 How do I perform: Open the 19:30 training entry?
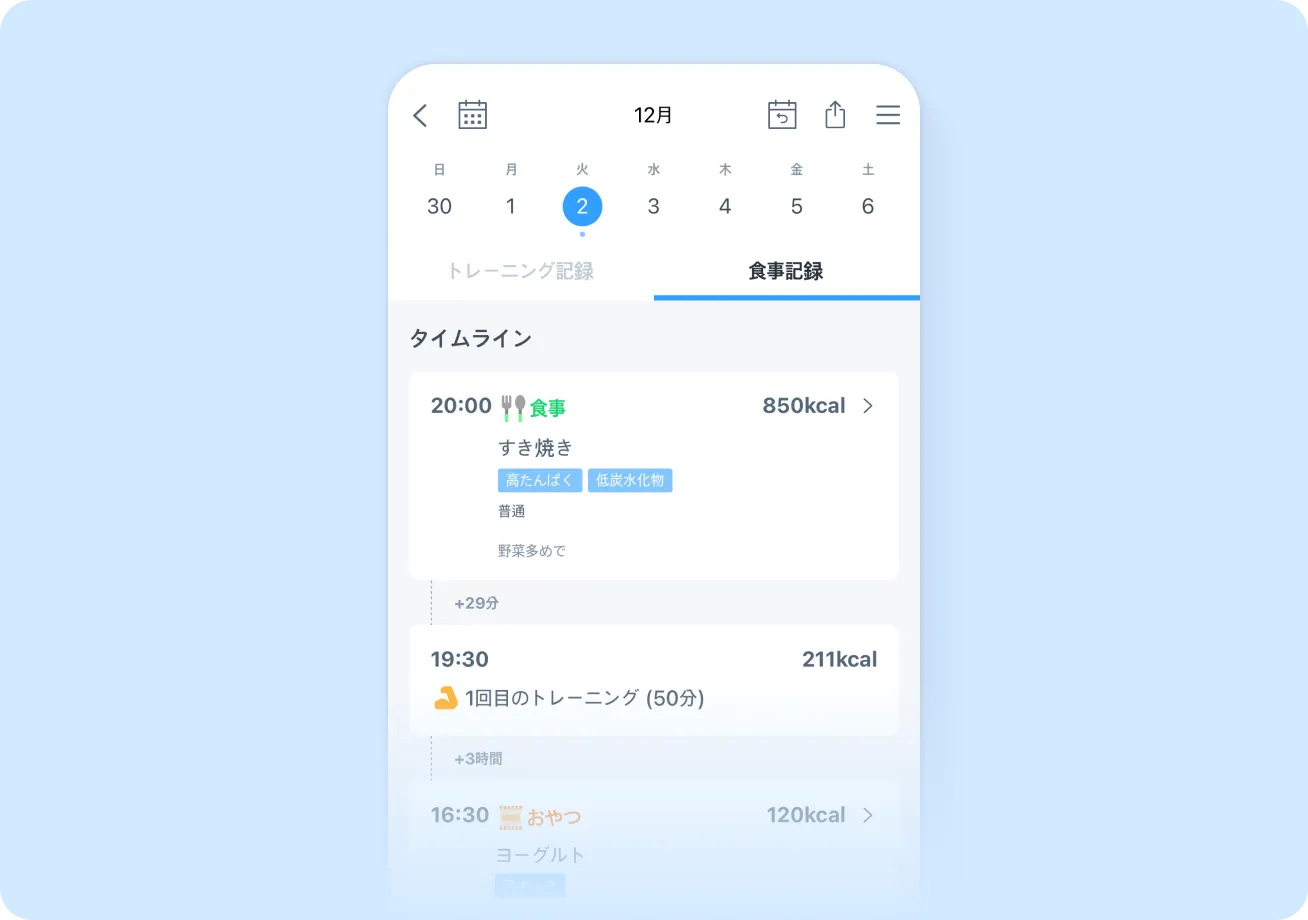[x=653, y=680]
